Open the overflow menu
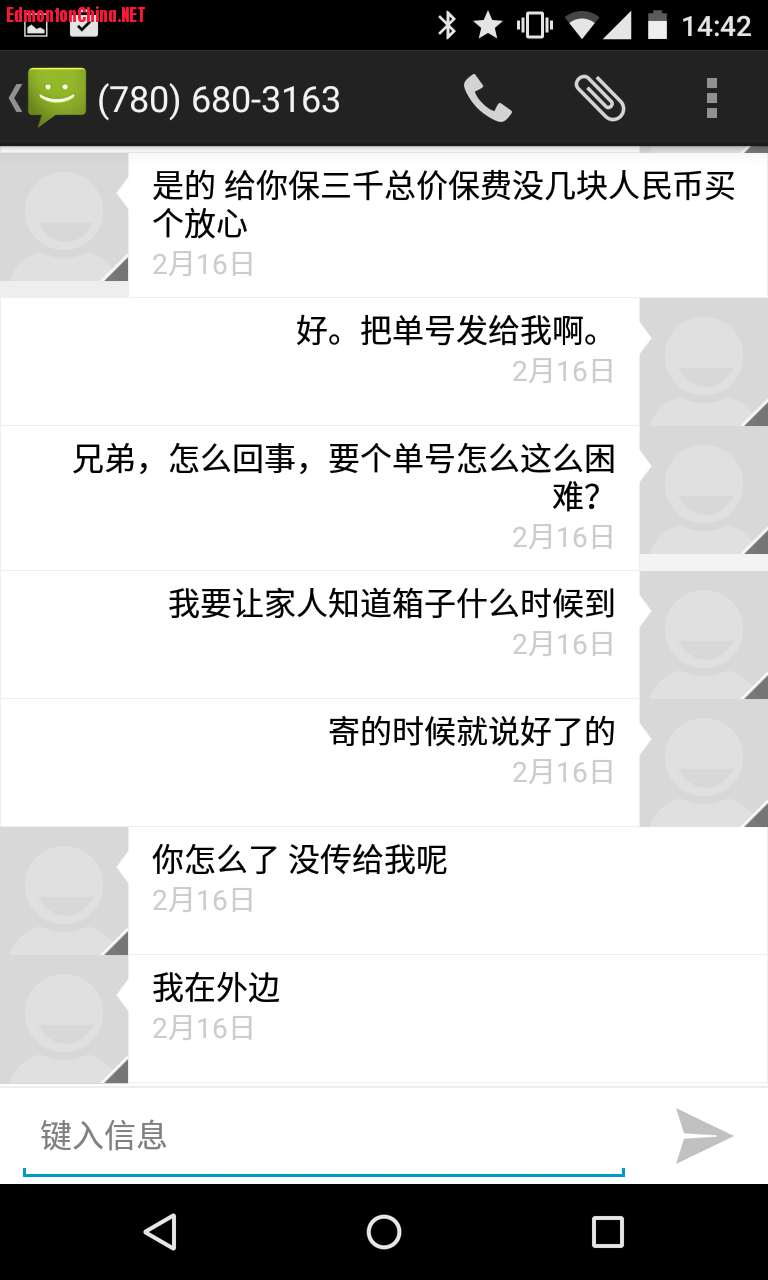The width and height of the screenshot is (768, 1280). point(711,98)
